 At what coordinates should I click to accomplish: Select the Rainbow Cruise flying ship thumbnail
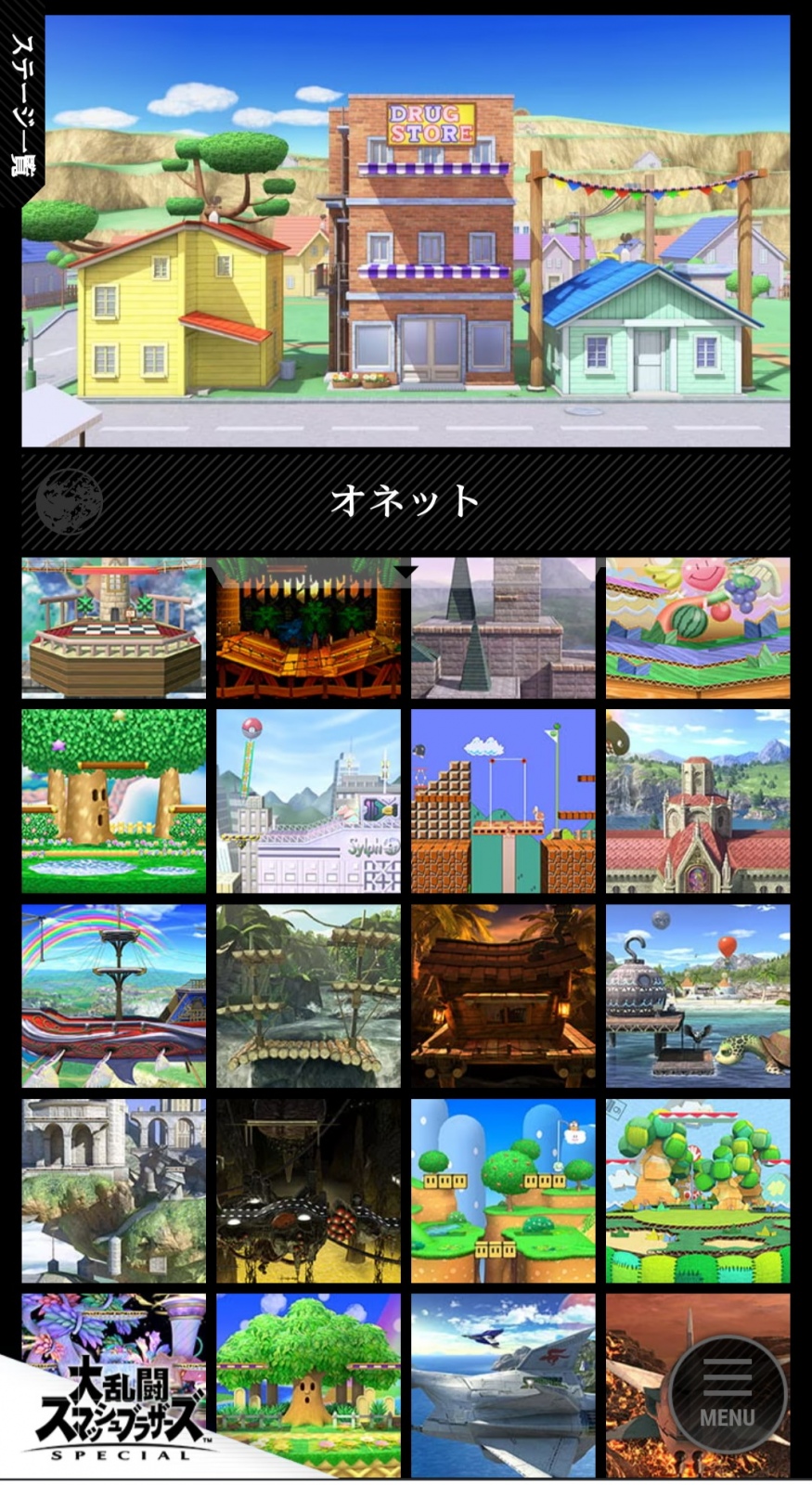(x=114, y=997)
